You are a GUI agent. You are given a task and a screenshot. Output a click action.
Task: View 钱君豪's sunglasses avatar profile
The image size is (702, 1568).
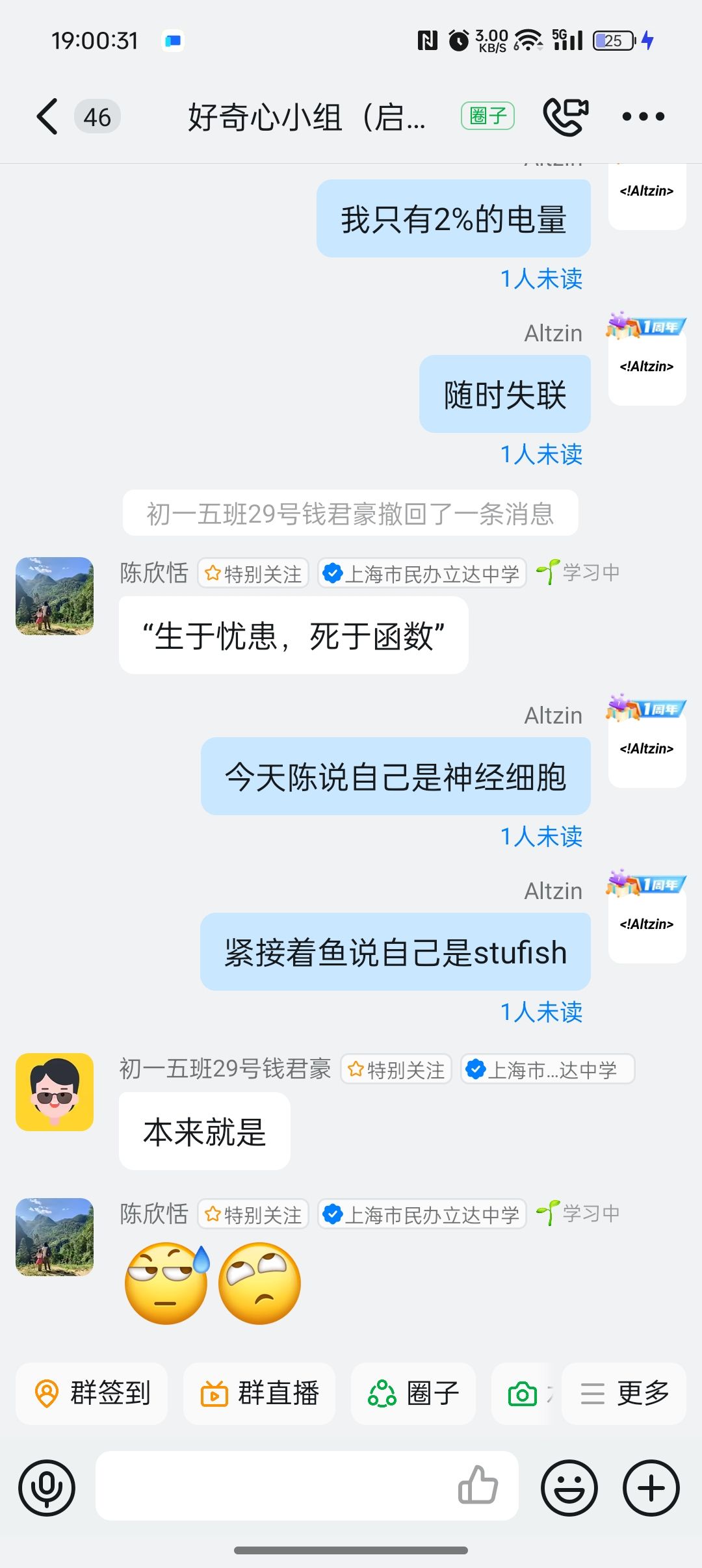[55, 1091]
